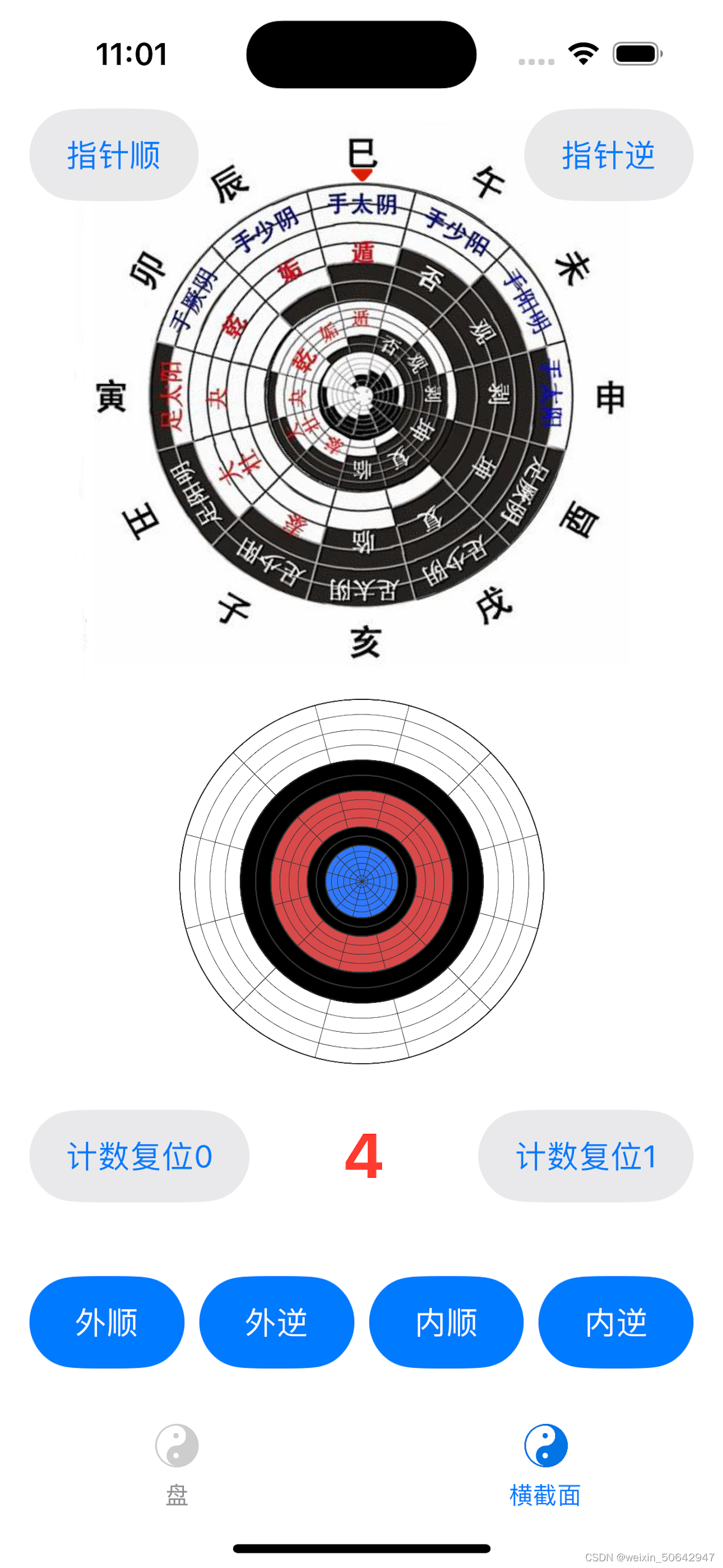Turn outer ring clockwise with 外顺

[x=106, y=1321]
